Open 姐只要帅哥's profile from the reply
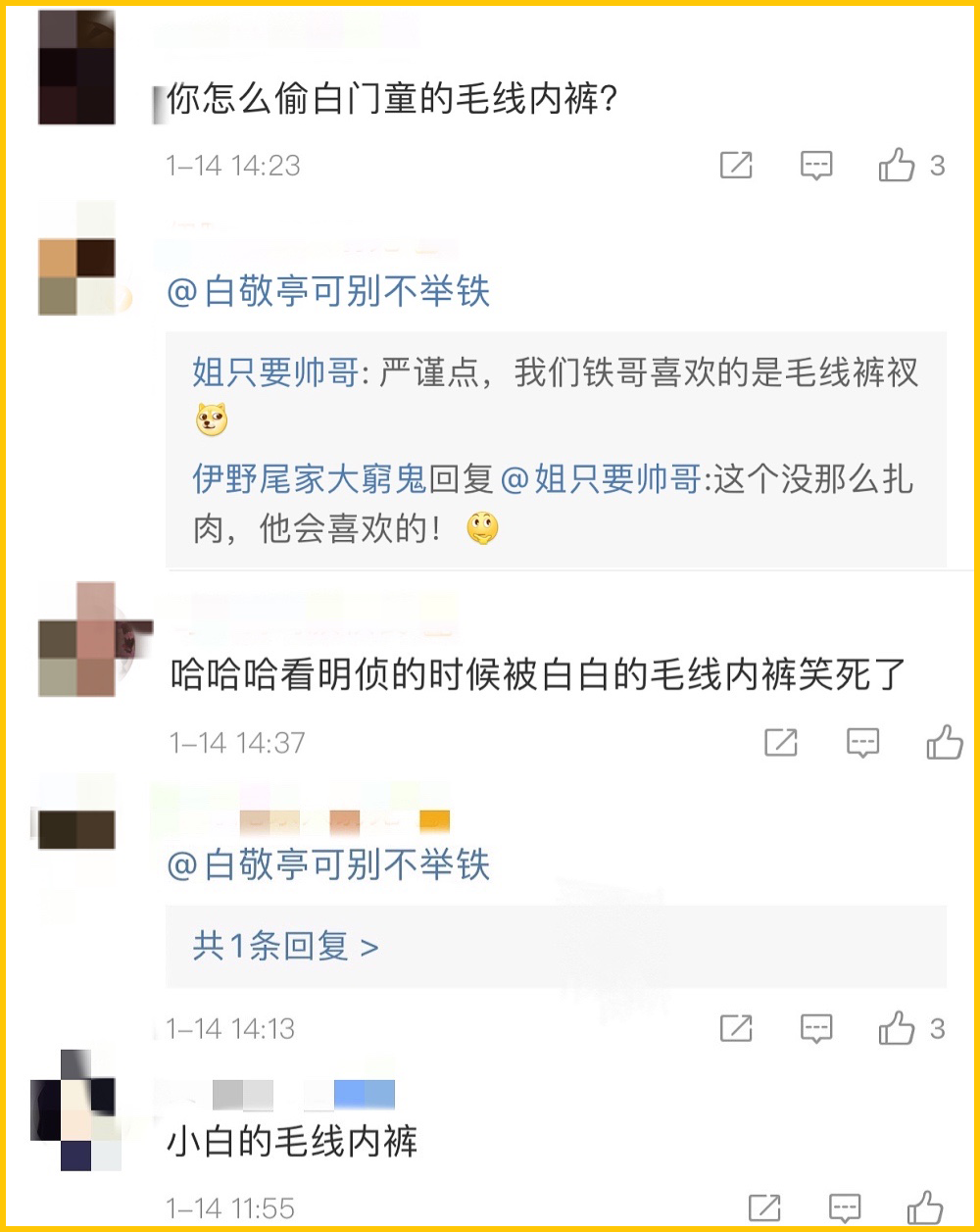Image resolution: width=980 pixels, height=1232 pixels. (275, 373)
